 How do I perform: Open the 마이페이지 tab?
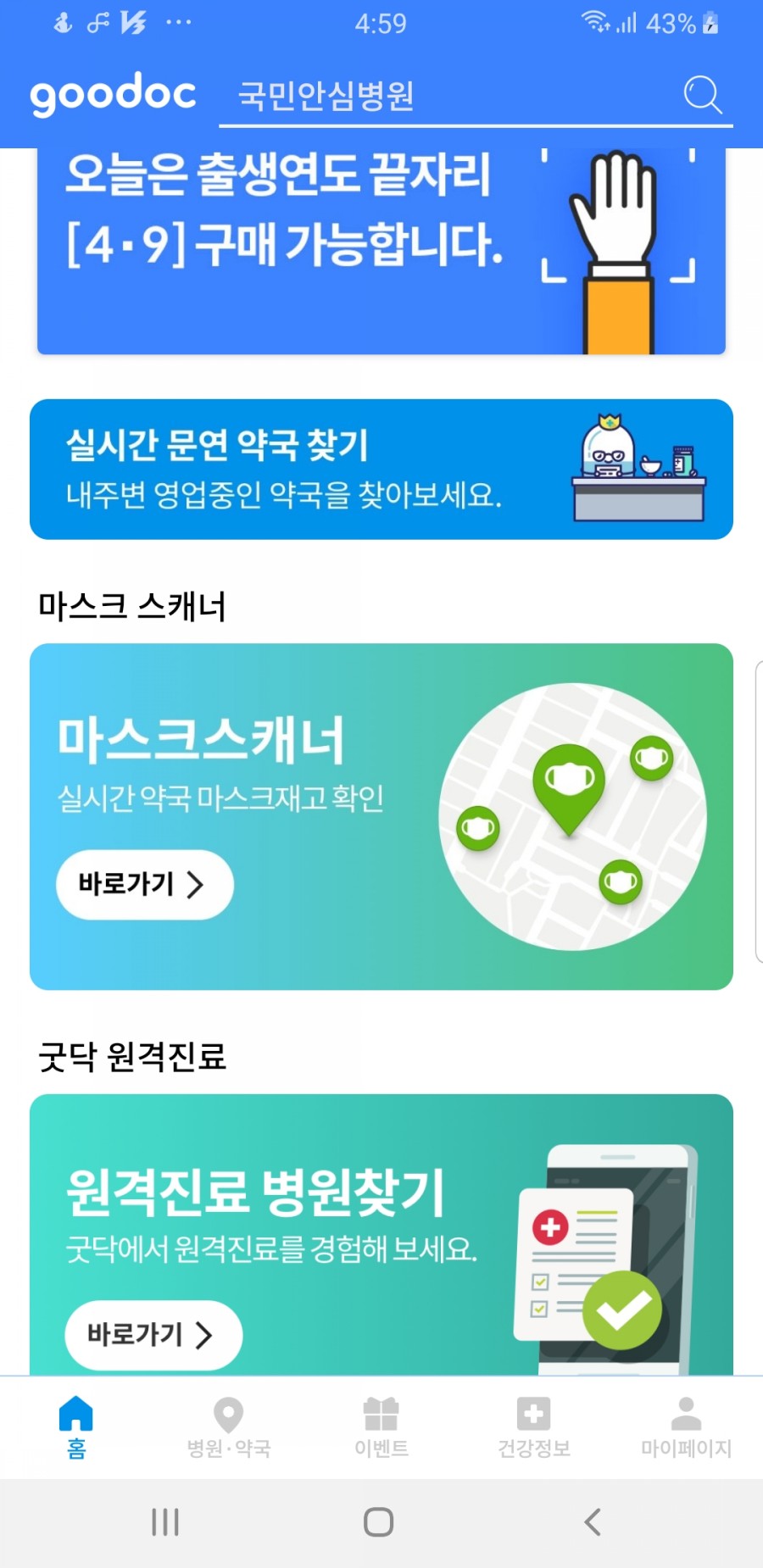pos(686,1426)
